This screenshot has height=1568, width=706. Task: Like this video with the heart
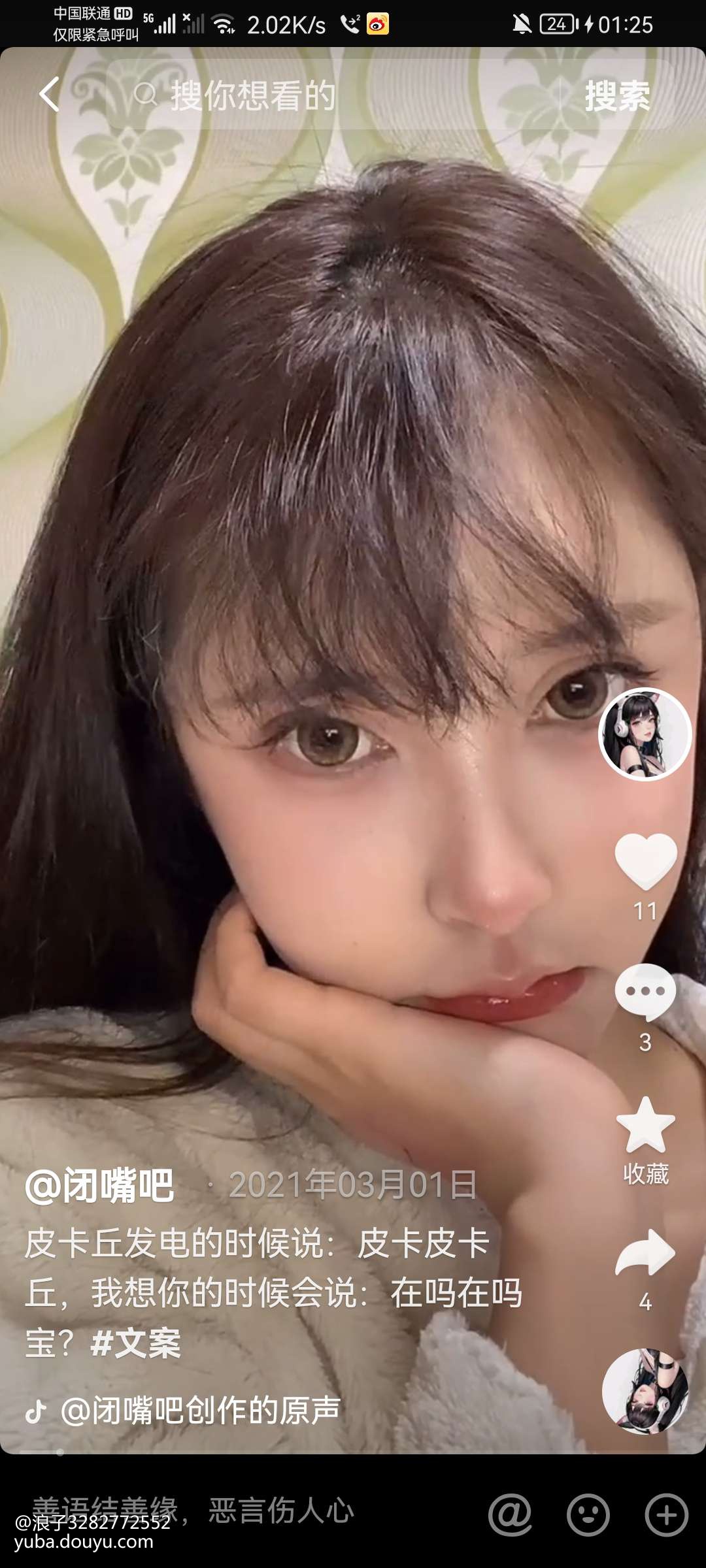point(645,861)
